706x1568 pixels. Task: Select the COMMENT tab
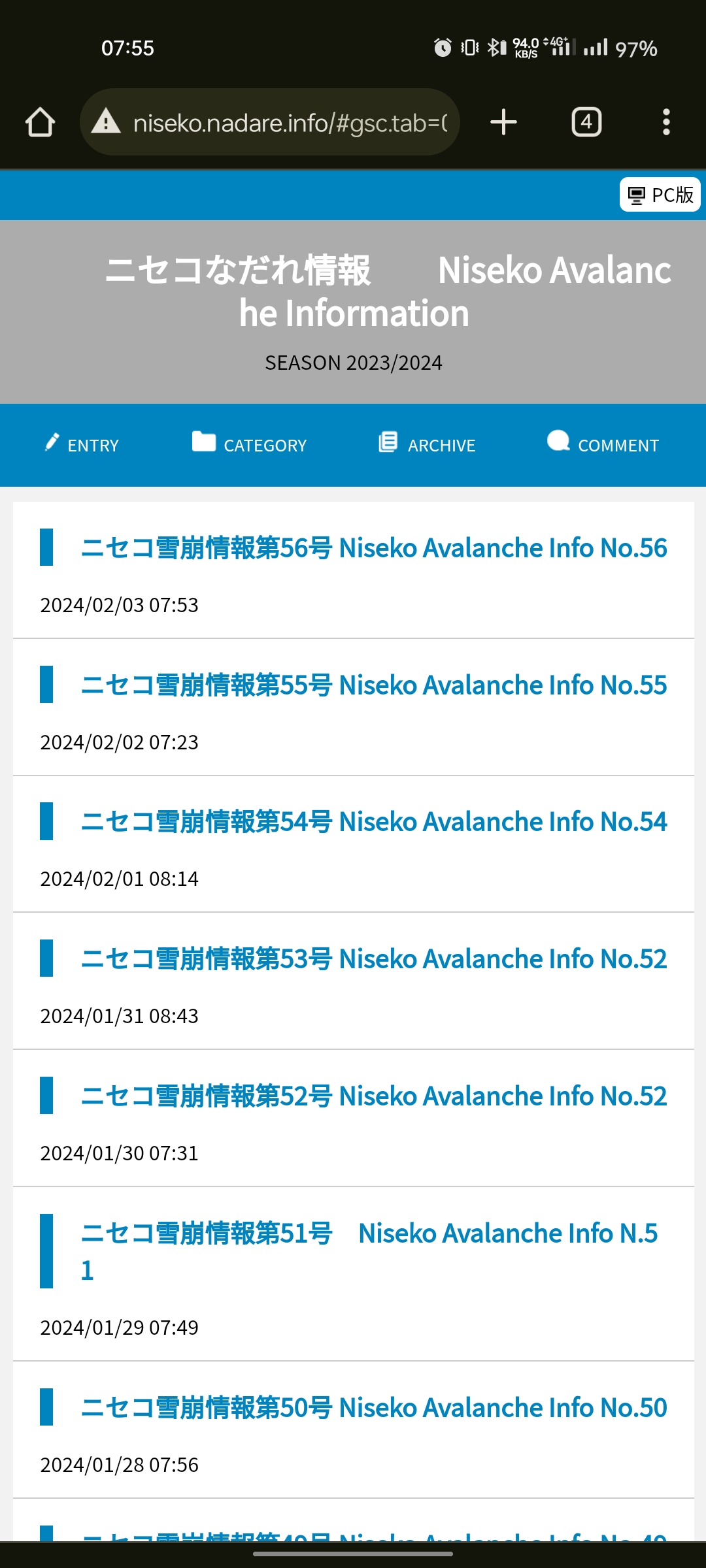(603, 445)
